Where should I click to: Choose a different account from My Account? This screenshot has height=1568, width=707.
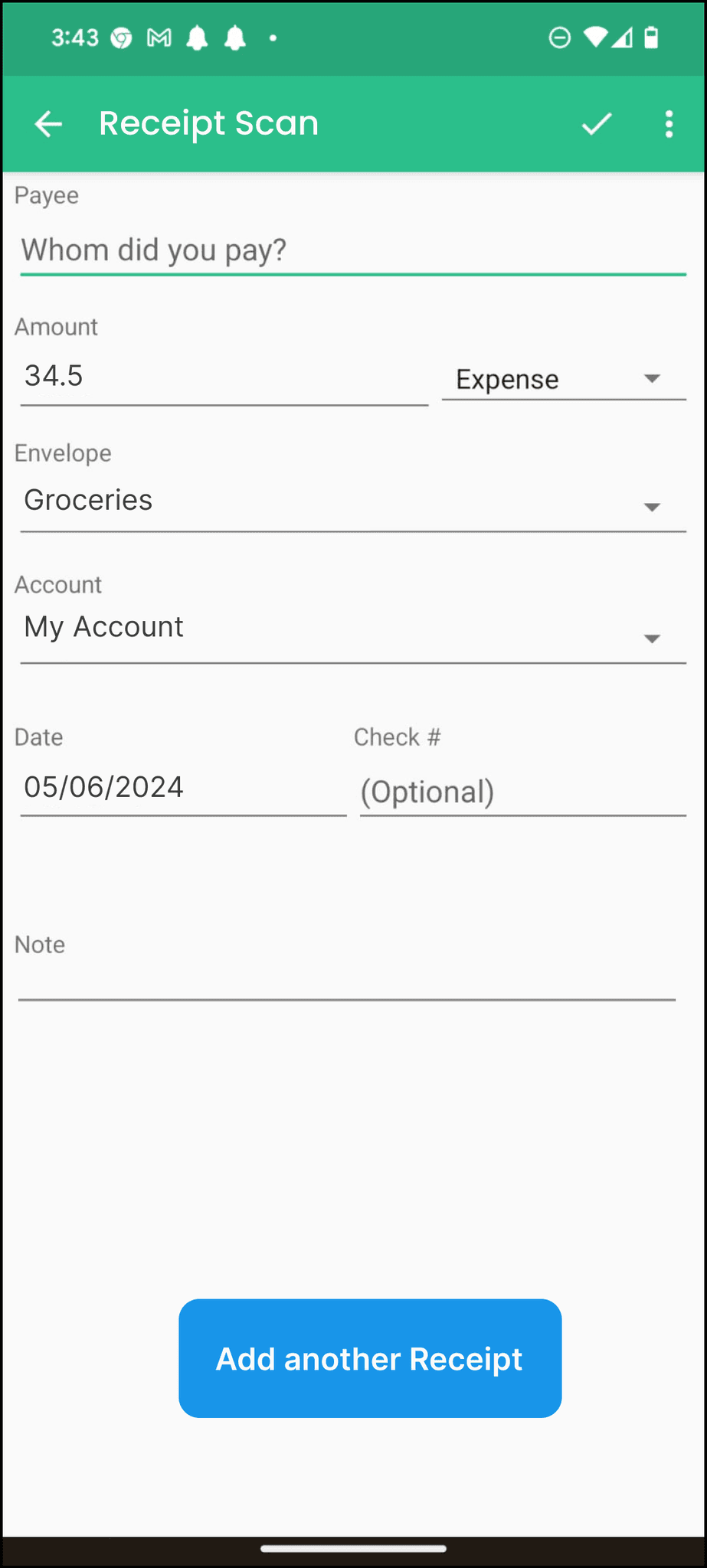352,629
